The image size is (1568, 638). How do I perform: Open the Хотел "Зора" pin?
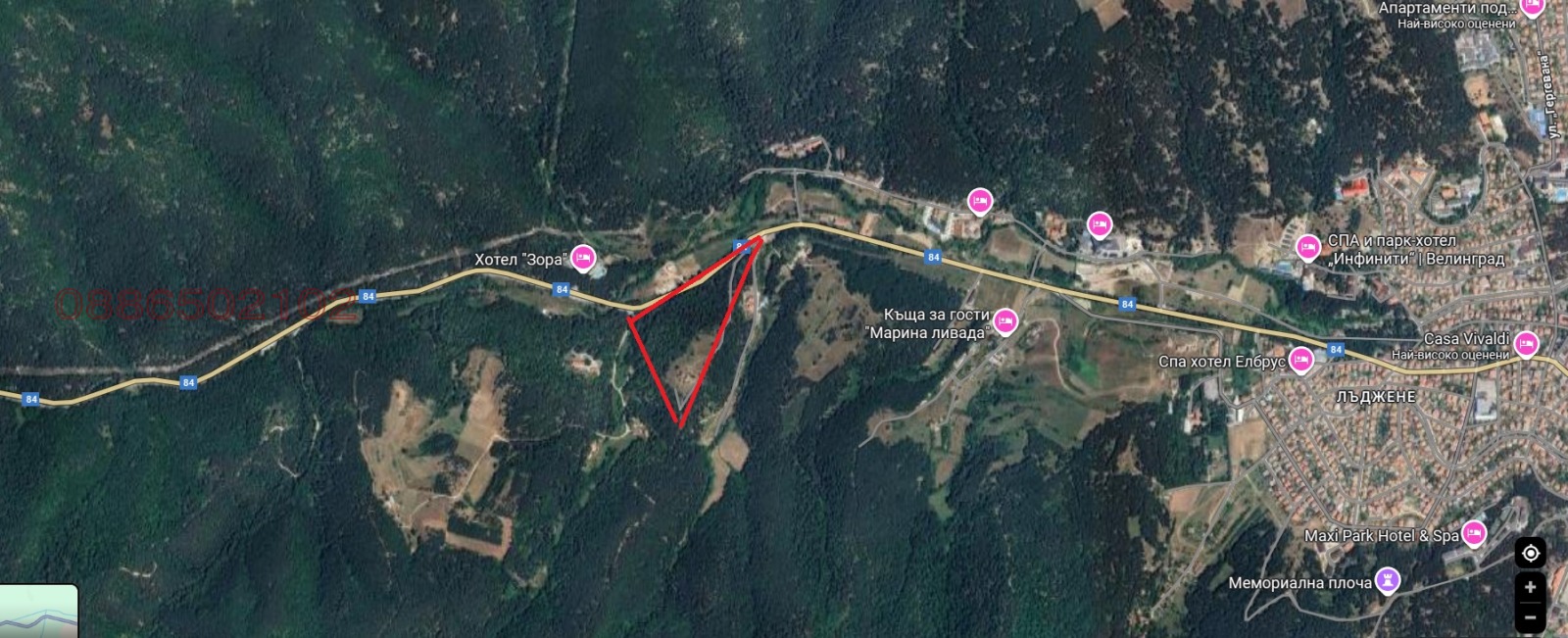(x=583, y=258)
